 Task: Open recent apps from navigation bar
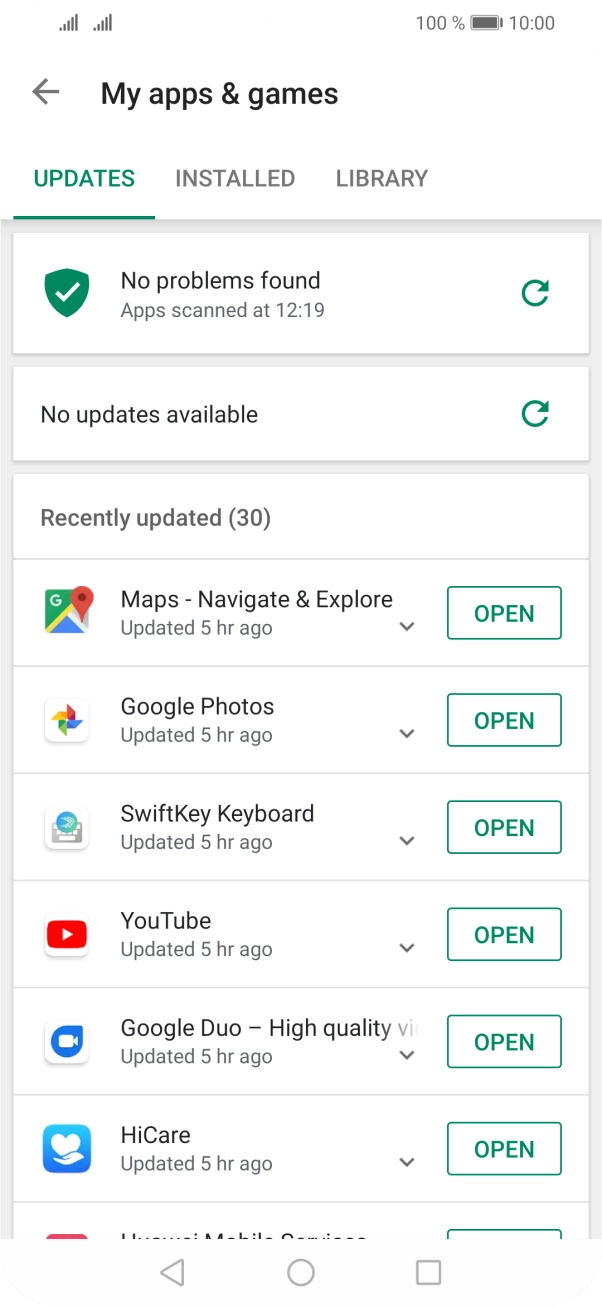pos(428,1272)
